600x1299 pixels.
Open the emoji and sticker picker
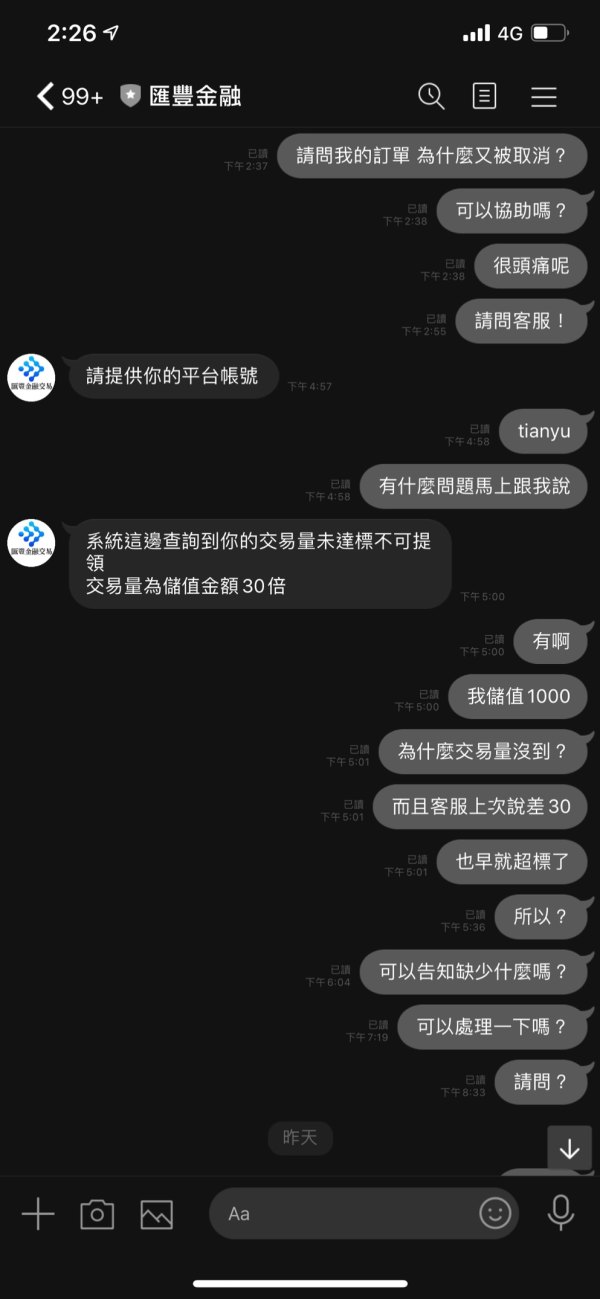coord(495,1214)
